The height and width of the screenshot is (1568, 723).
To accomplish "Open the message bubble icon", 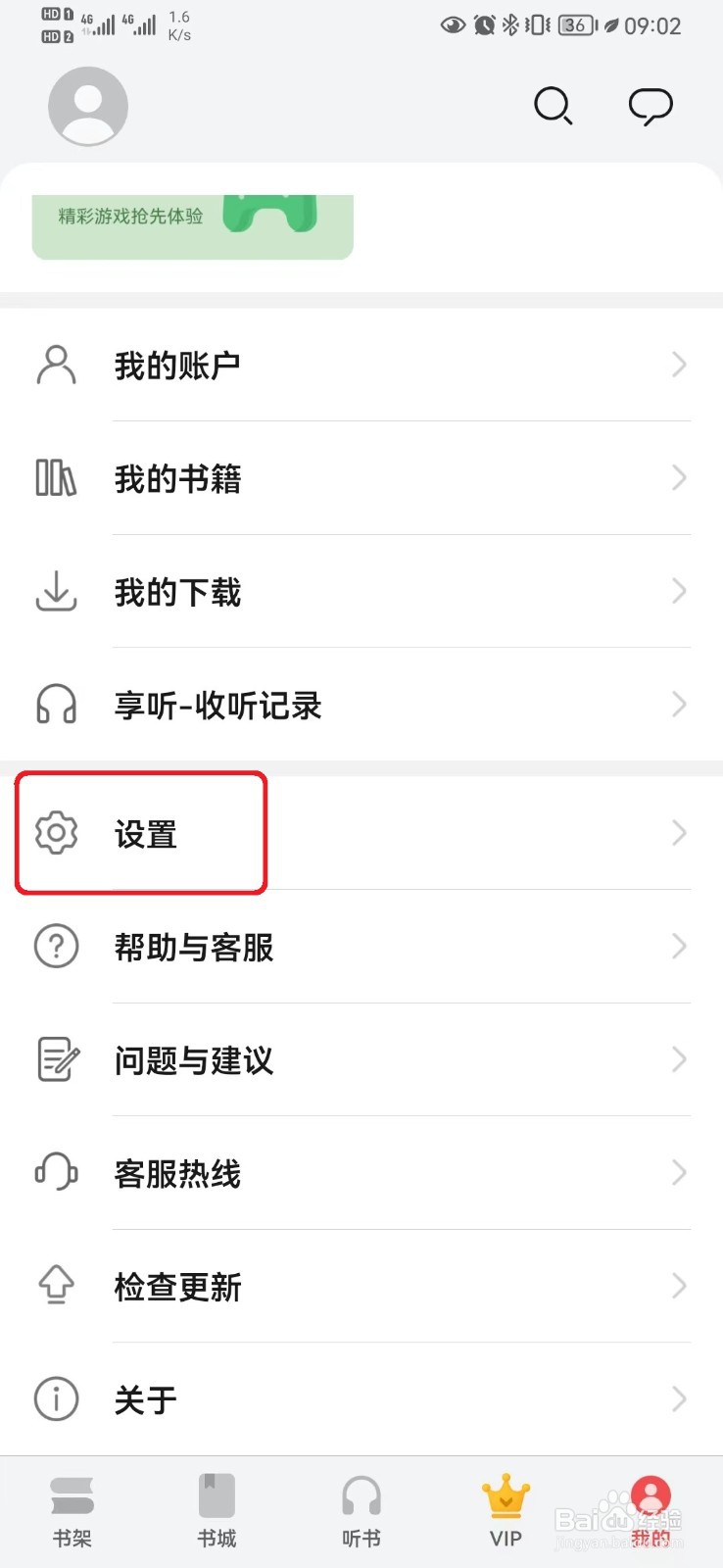I will click(x=651, y=106).
